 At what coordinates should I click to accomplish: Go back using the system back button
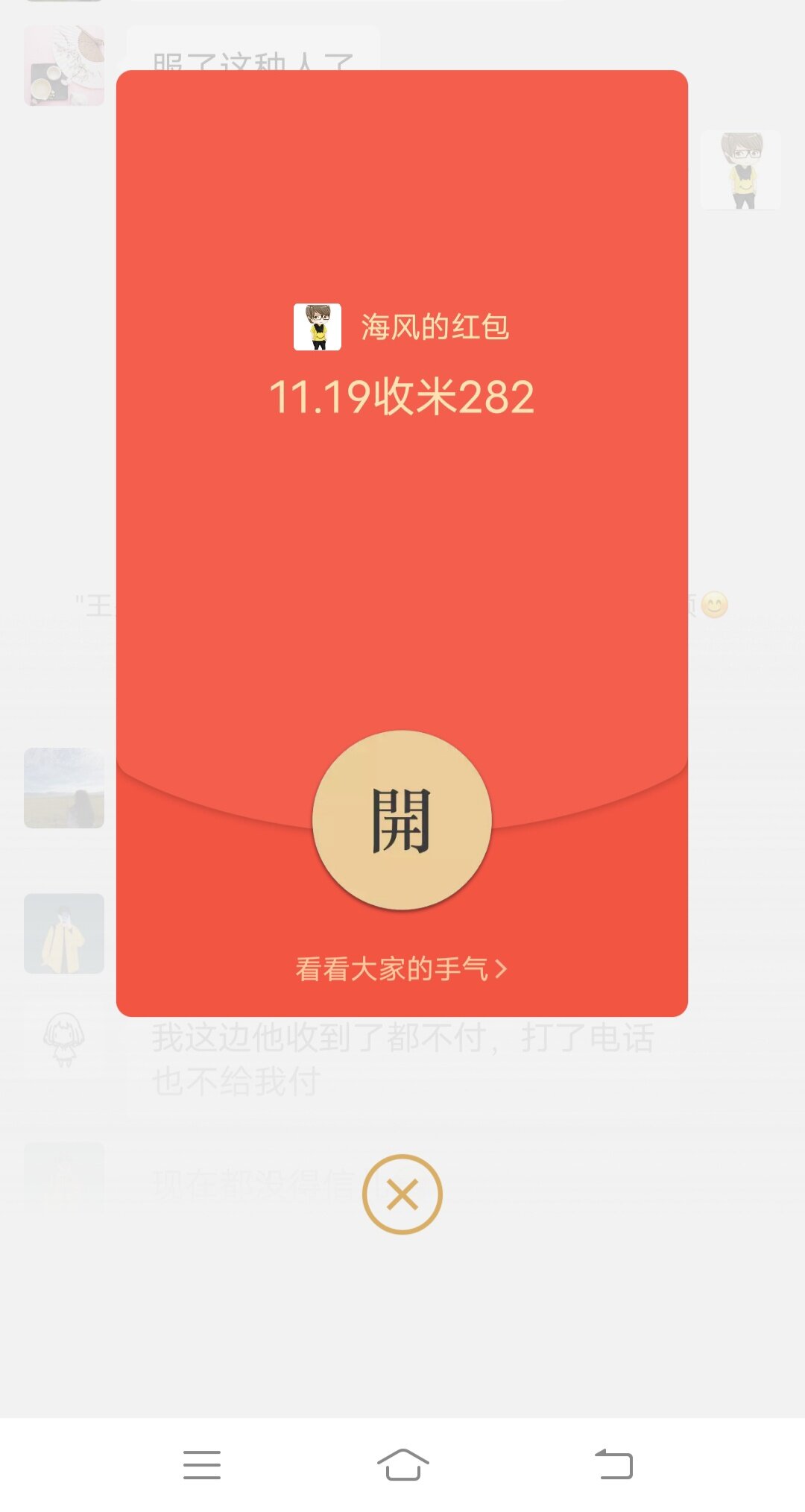coord(613,1464)
